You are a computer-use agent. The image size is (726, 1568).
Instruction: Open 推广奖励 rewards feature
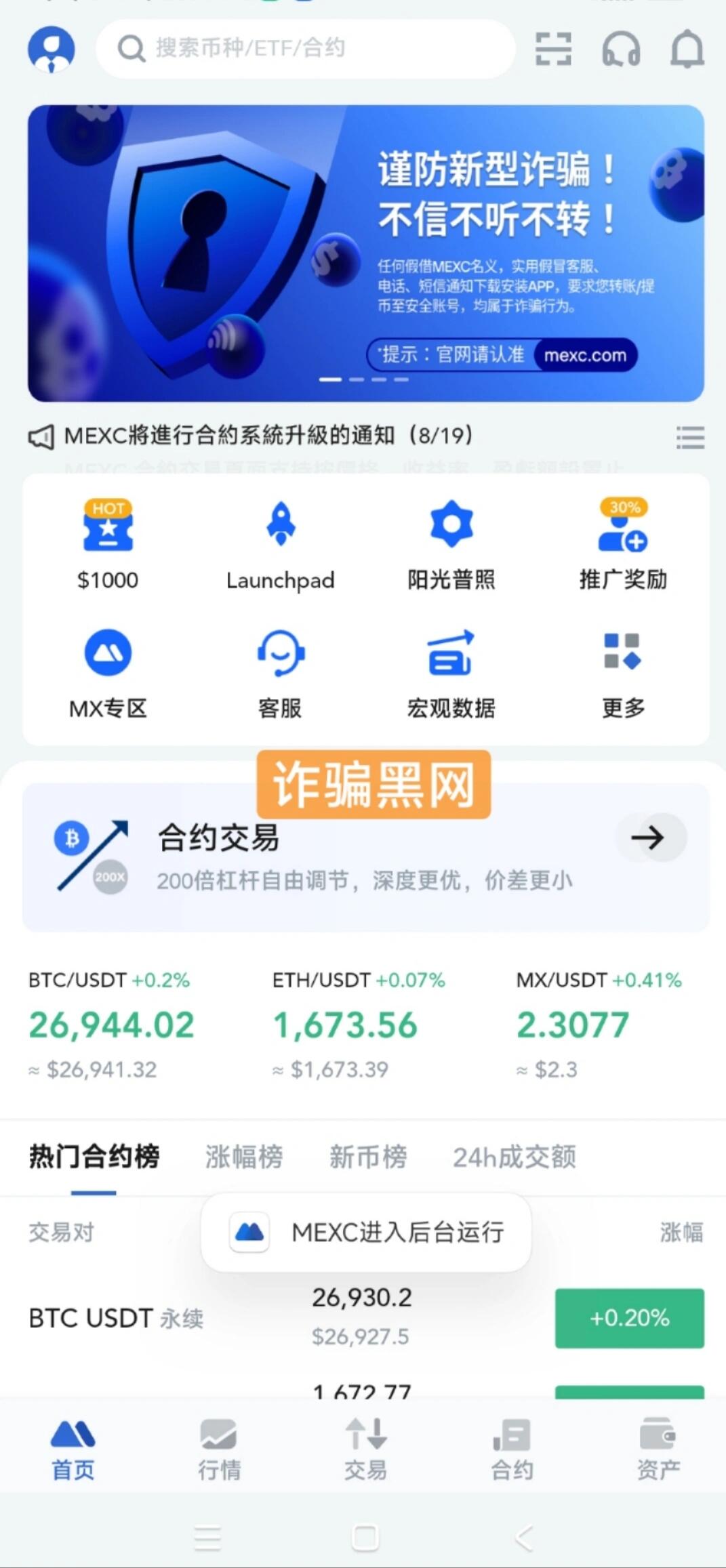point(622,542)
